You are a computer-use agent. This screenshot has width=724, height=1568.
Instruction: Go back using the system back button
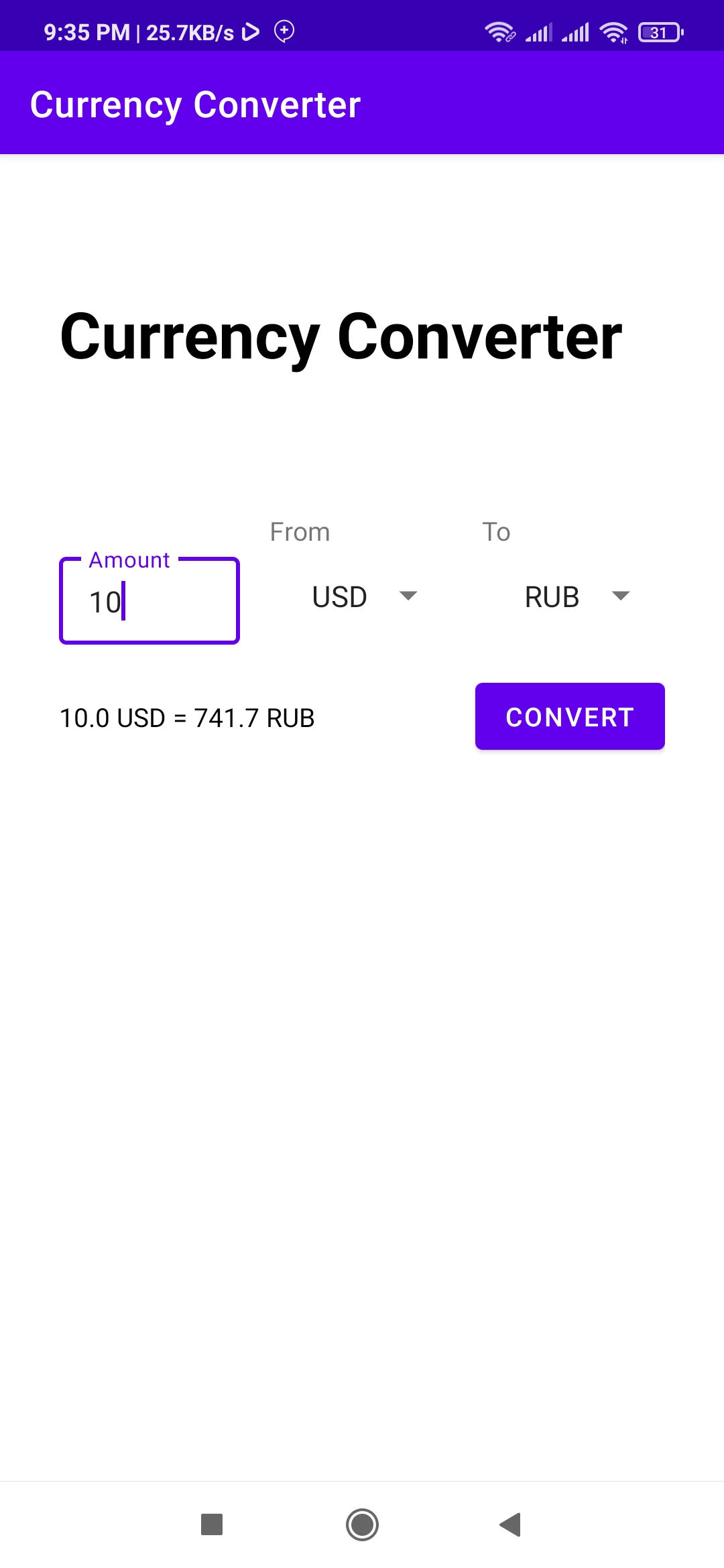[511, 1524]
